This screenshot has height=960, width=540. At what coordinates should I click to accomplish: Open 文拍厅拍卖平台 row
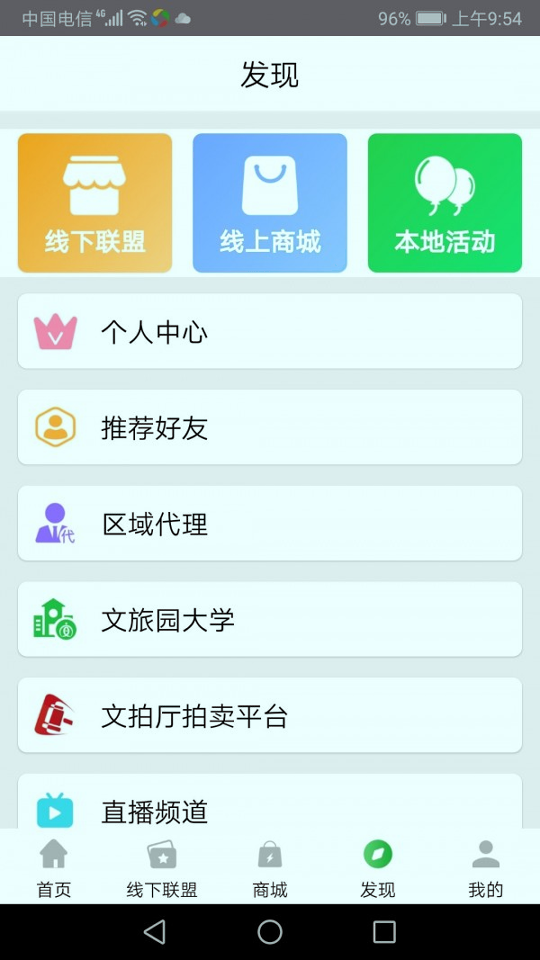pyautogui.click(x=270, y=716)
